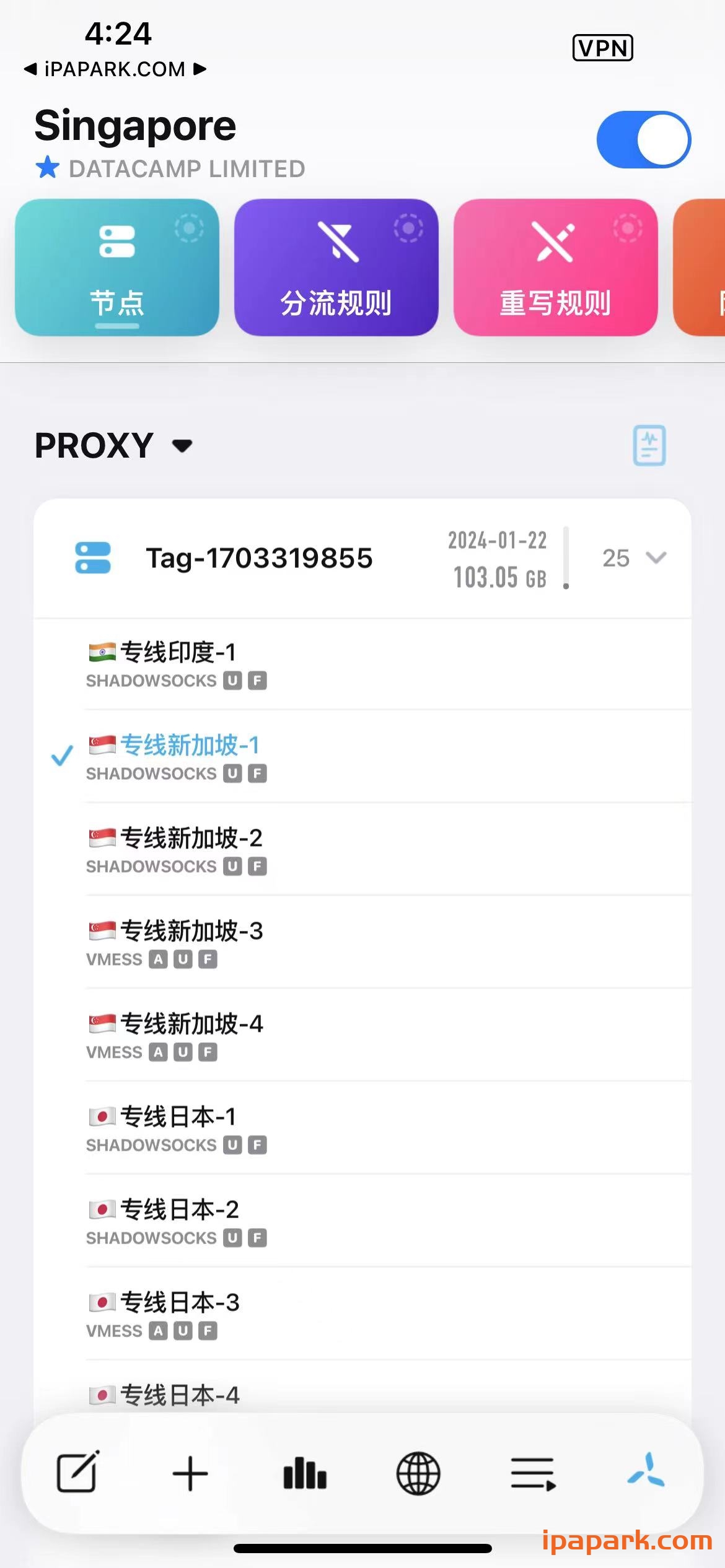Tap the fan logo icon at bottom right
Screen dimensions: 725x1568
[x=647, y=1474]
